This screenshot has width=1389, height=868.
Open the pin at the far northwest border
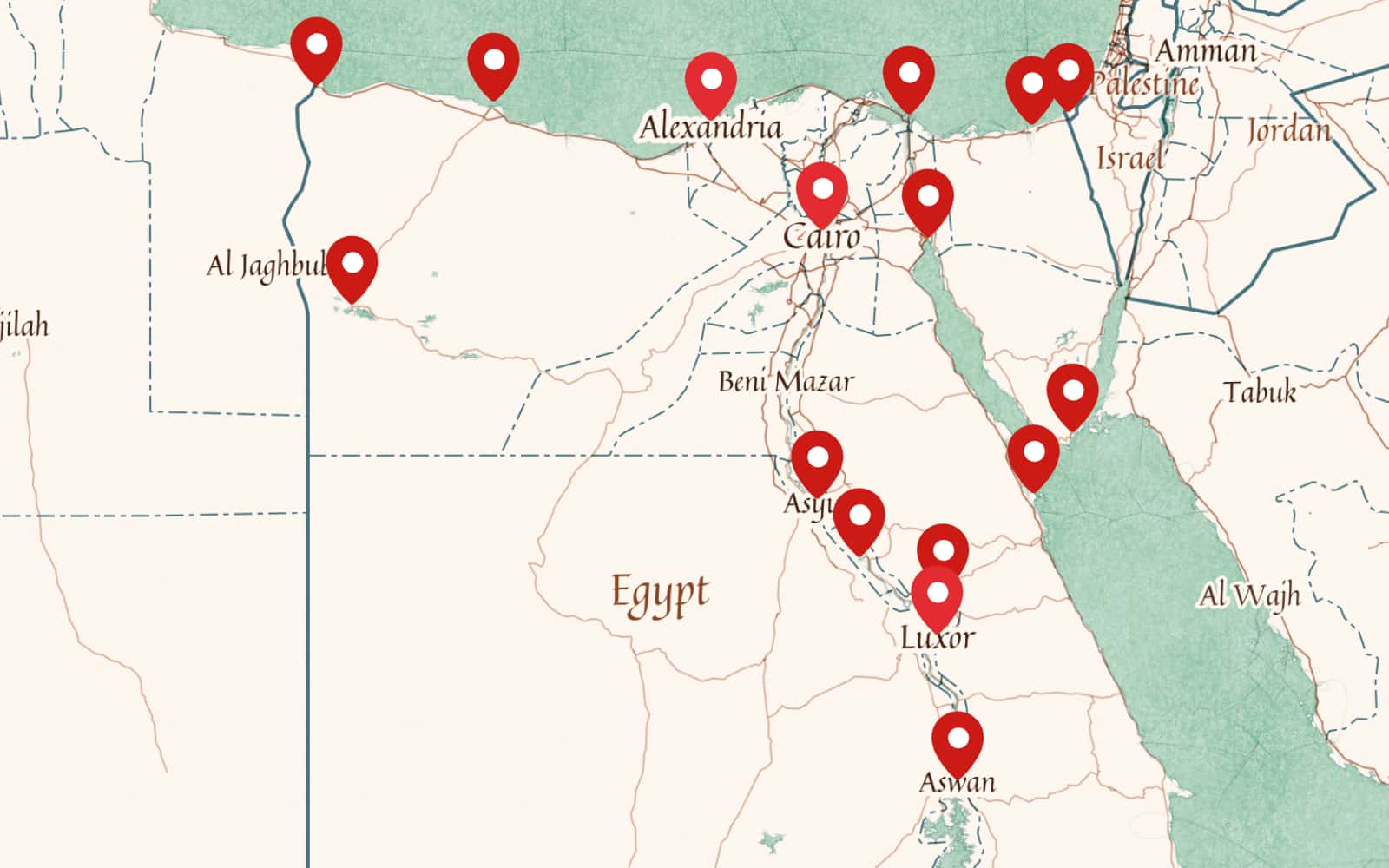316,45
